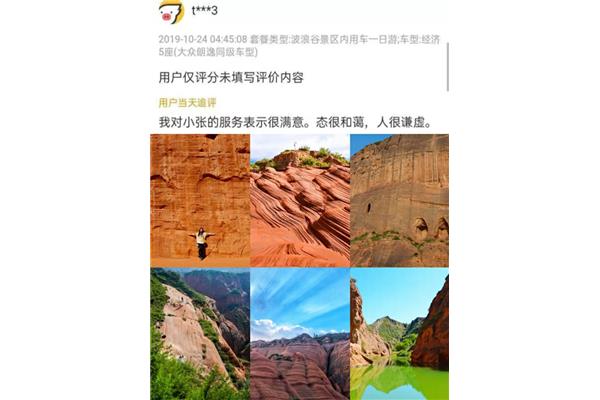Enlarge the cliff wall with caves photo

click(399, 200)
